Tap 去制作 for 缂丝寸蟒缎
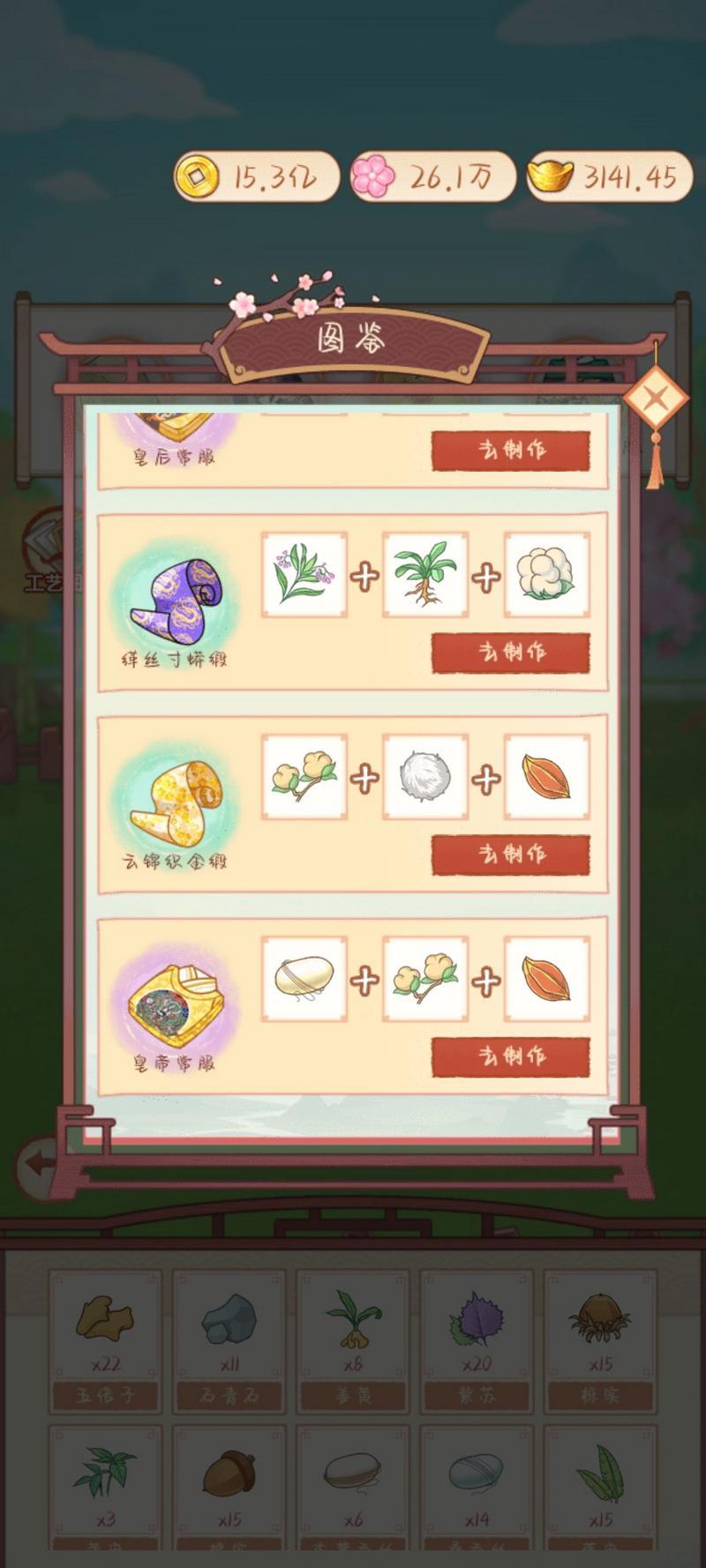The image size is (706, 1568). tap(510, 653)
